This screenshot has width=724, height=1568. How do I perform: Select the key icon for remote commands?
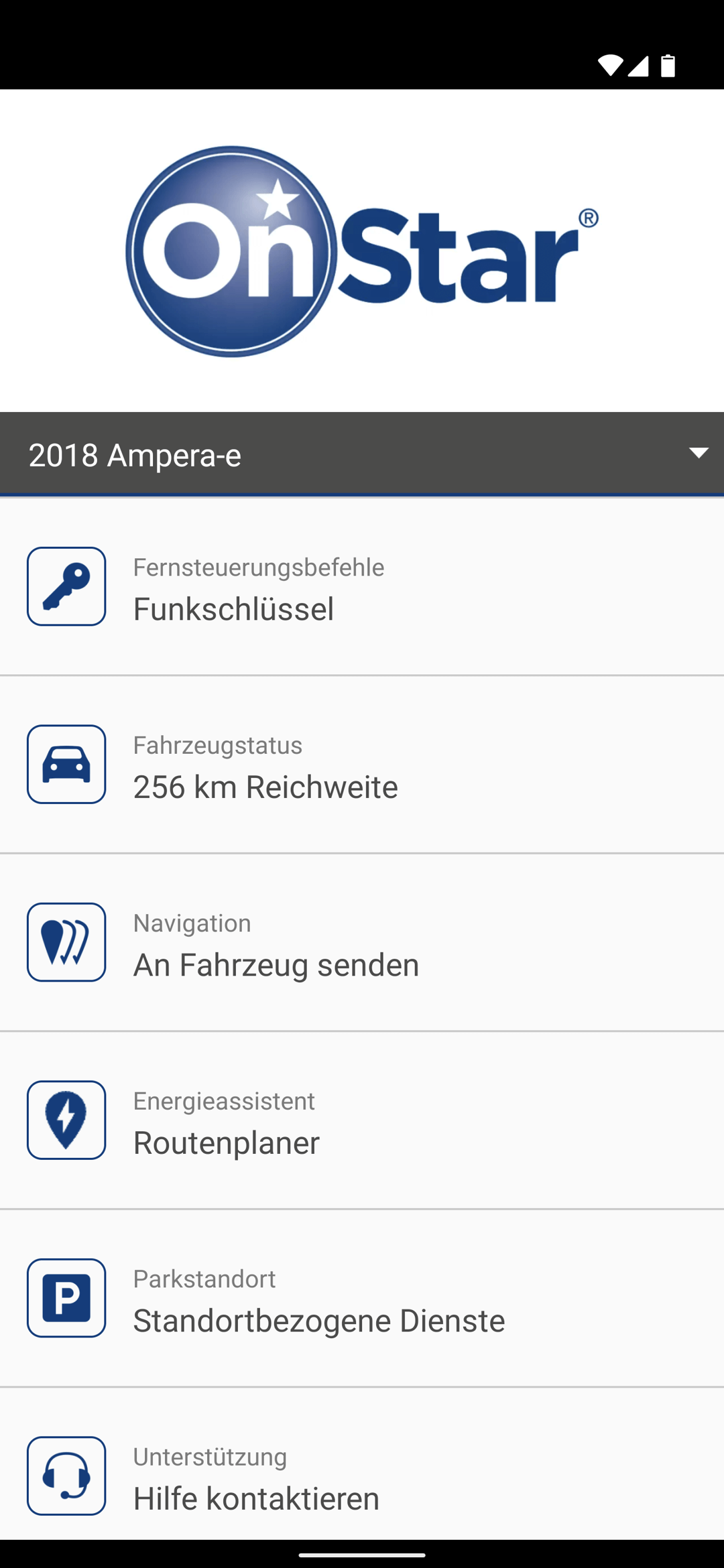(66, 586)
